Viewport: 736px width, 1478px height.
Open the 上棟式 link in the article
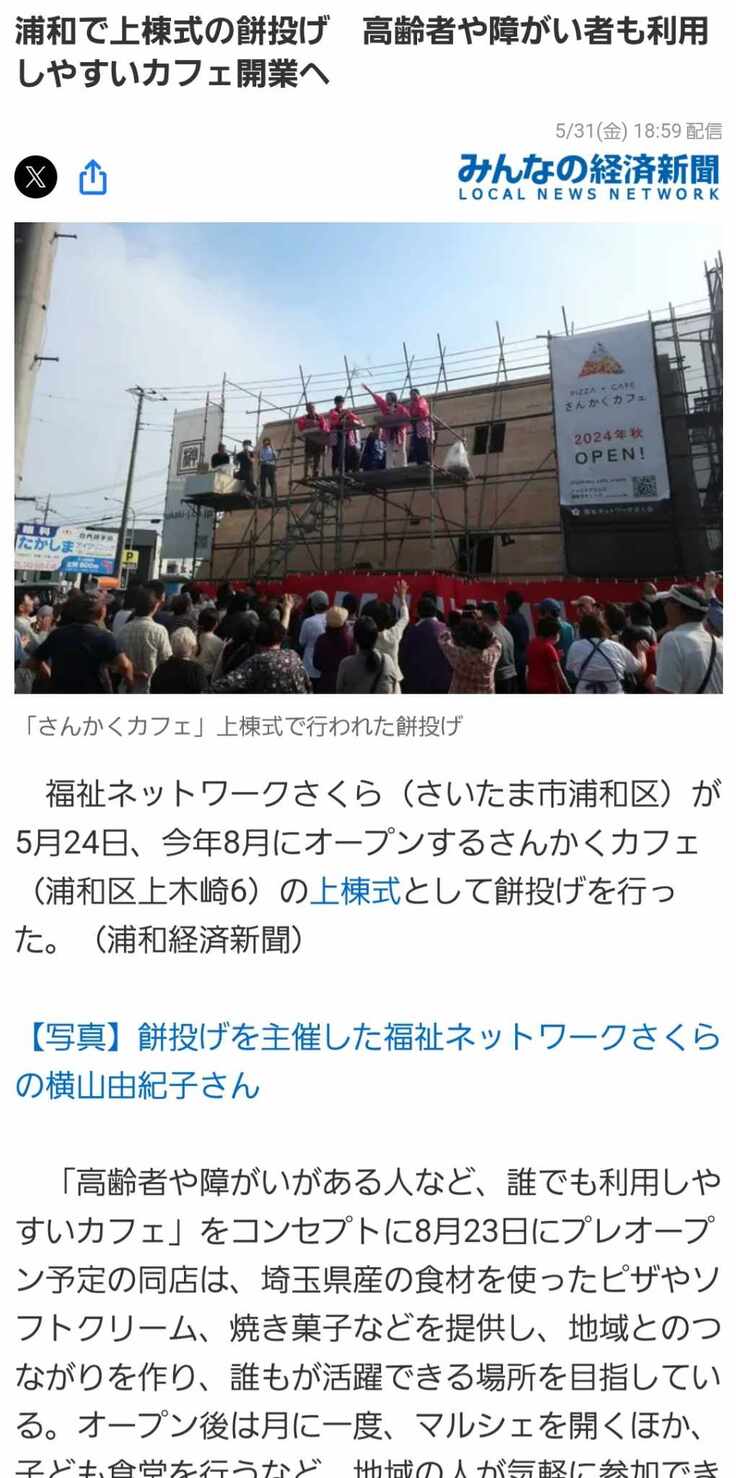[x=354, y=889]
